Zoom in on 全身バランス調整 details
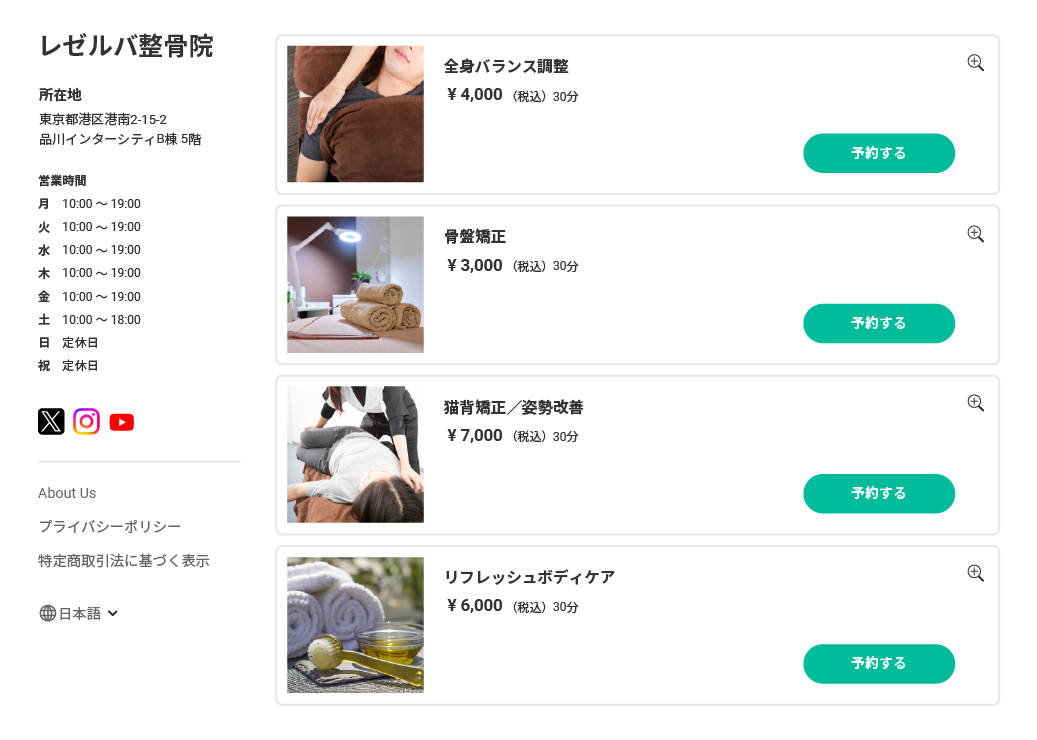Screen dimensions: 1037x740 click(x=975, y=63)
